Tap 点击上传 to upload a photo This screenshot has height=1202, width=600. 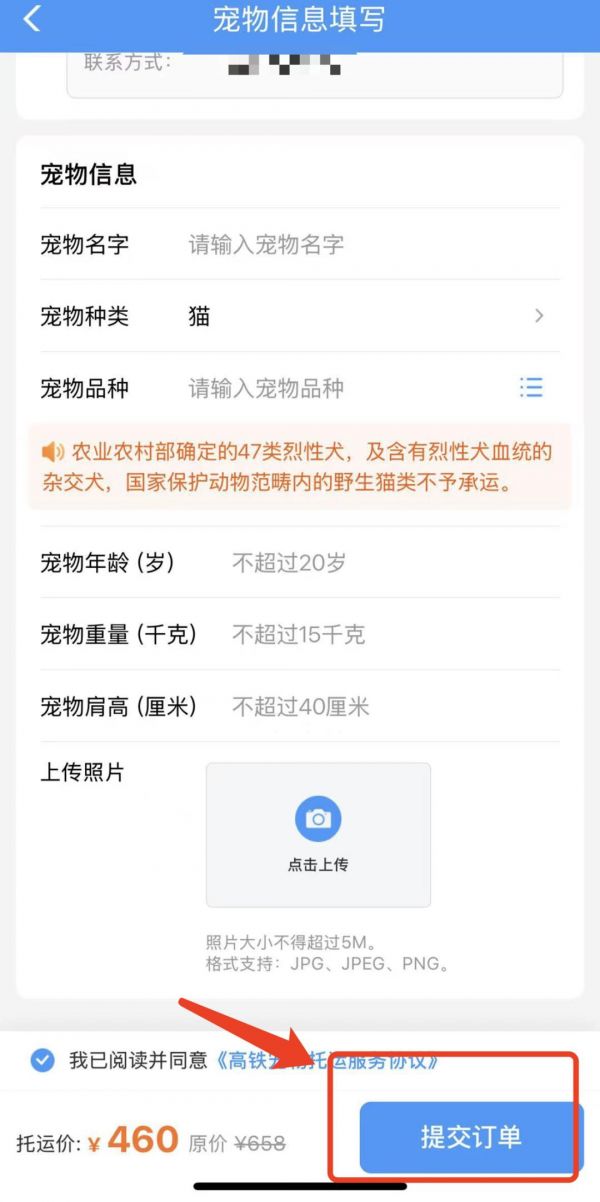pos(318,835)
